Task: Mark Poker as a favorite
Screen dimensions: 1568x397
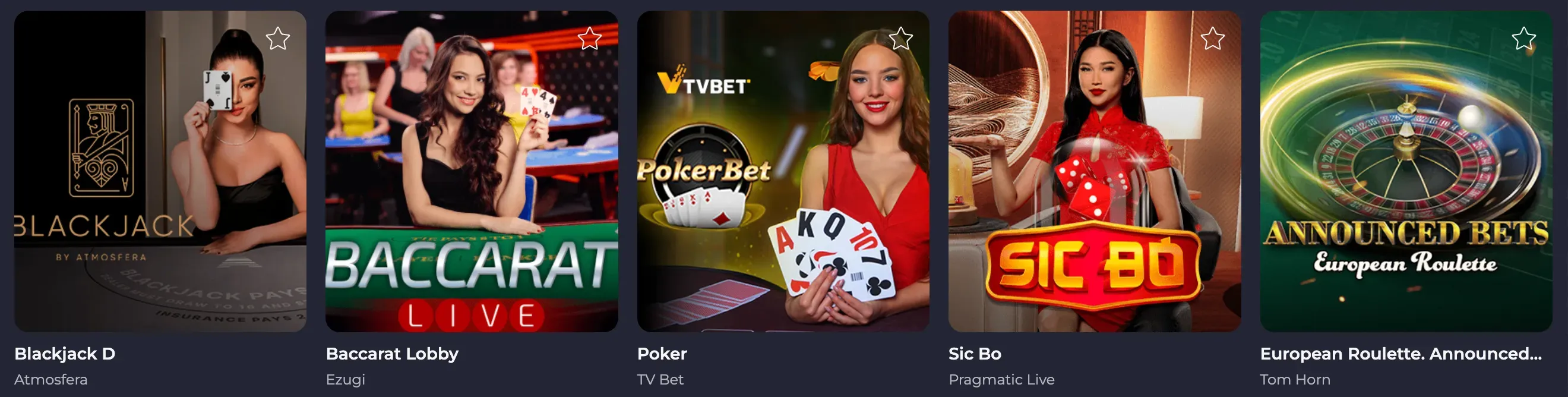Action: point(901,39)
